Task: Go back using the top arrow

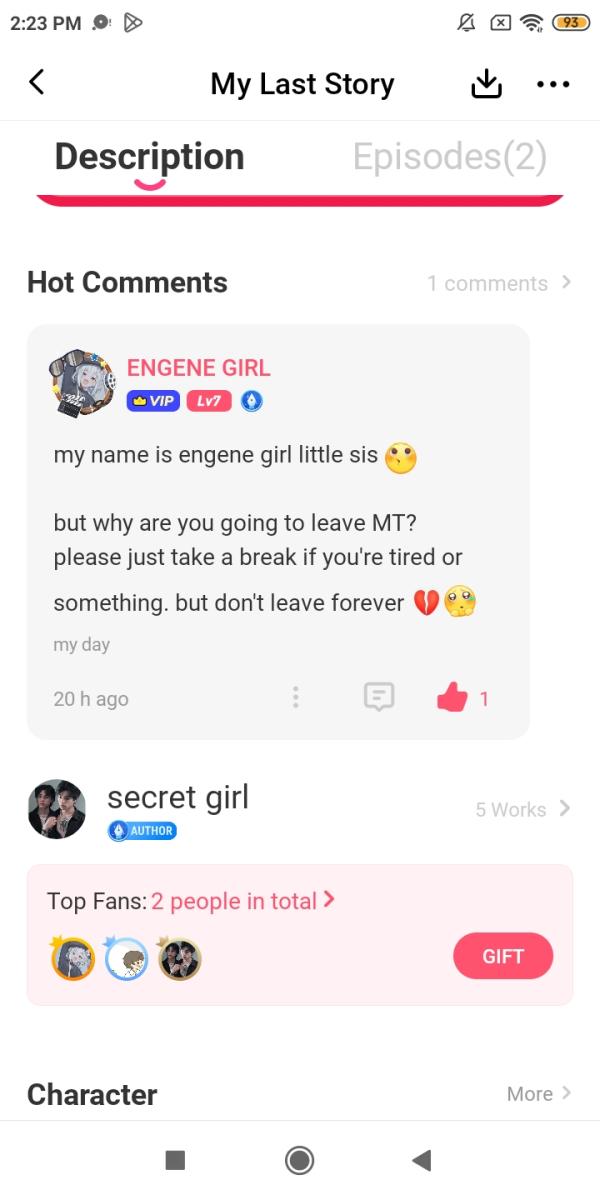Action: point(37,83)
